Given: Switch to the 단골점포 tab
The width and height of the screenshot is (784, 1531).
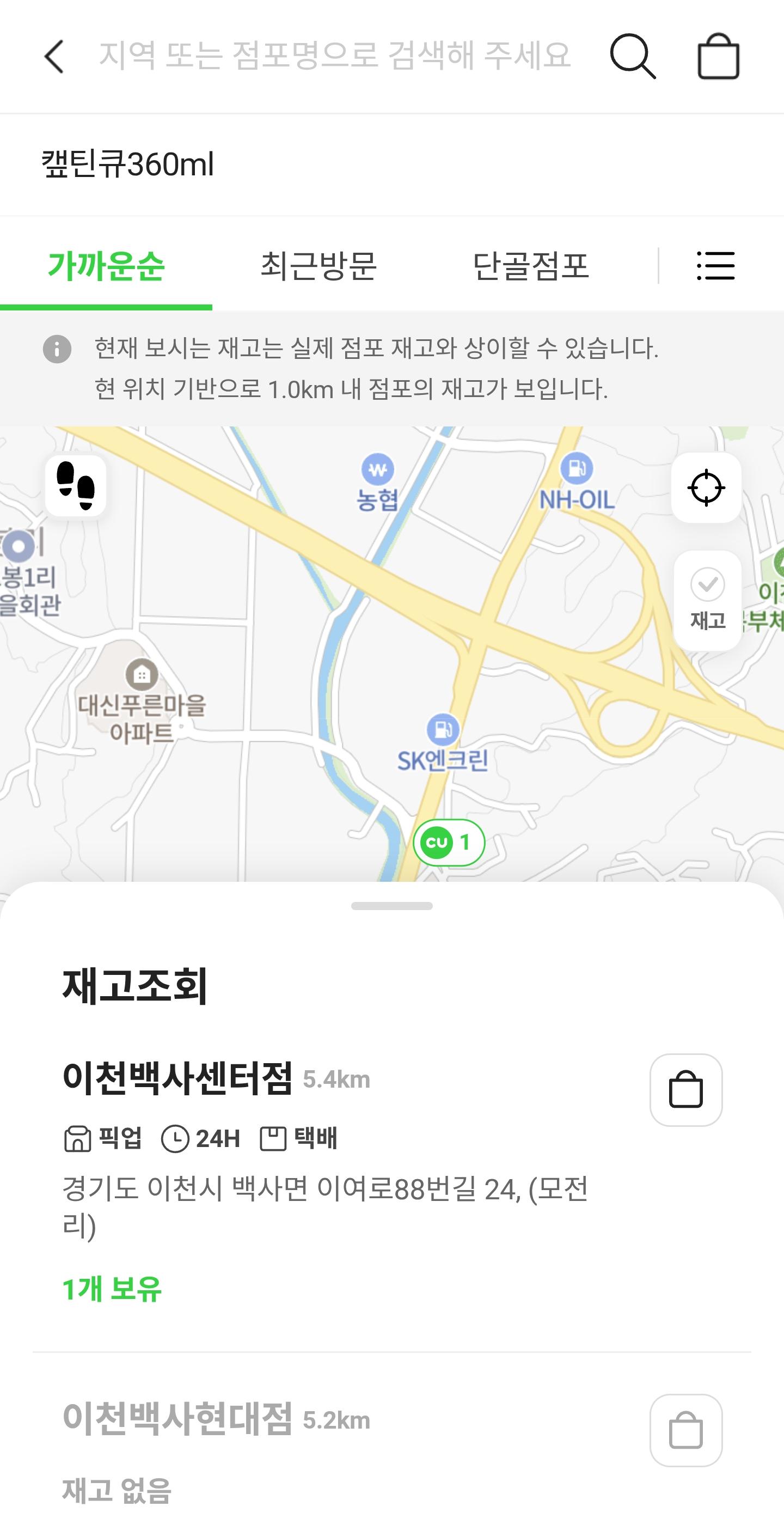Looking at the screenshot, I should click(530, 266).
